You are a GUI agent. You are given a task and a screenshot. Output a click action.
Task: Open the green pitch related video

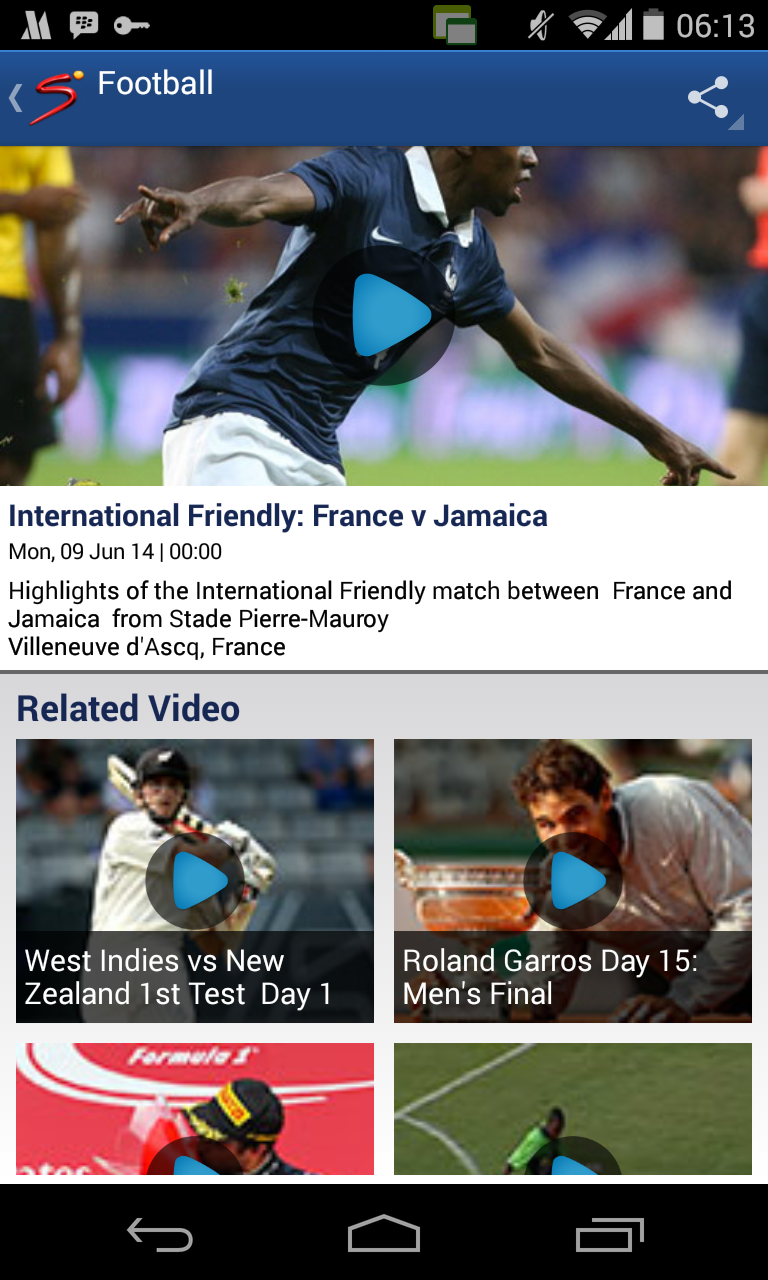click(x=573, y=1108)
